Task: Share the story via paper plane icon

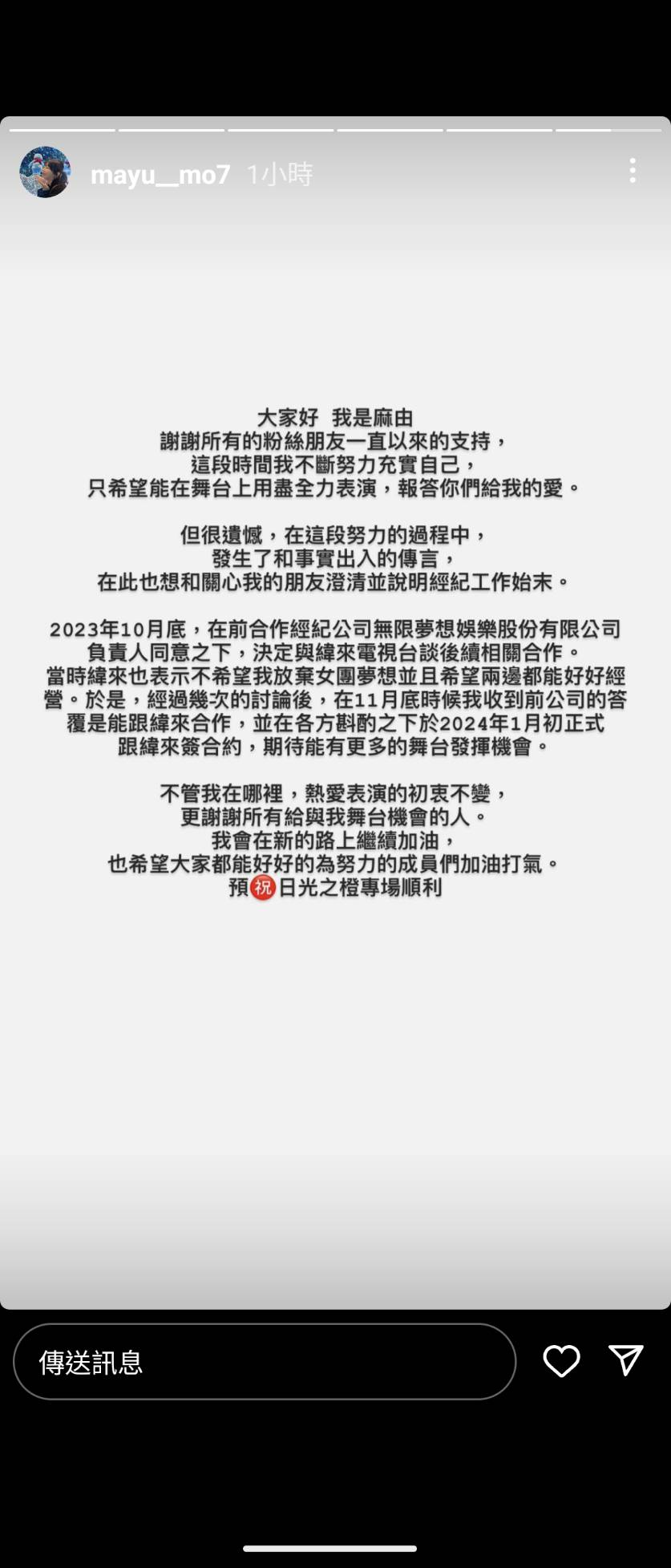Action: [x=626, y=1360]
